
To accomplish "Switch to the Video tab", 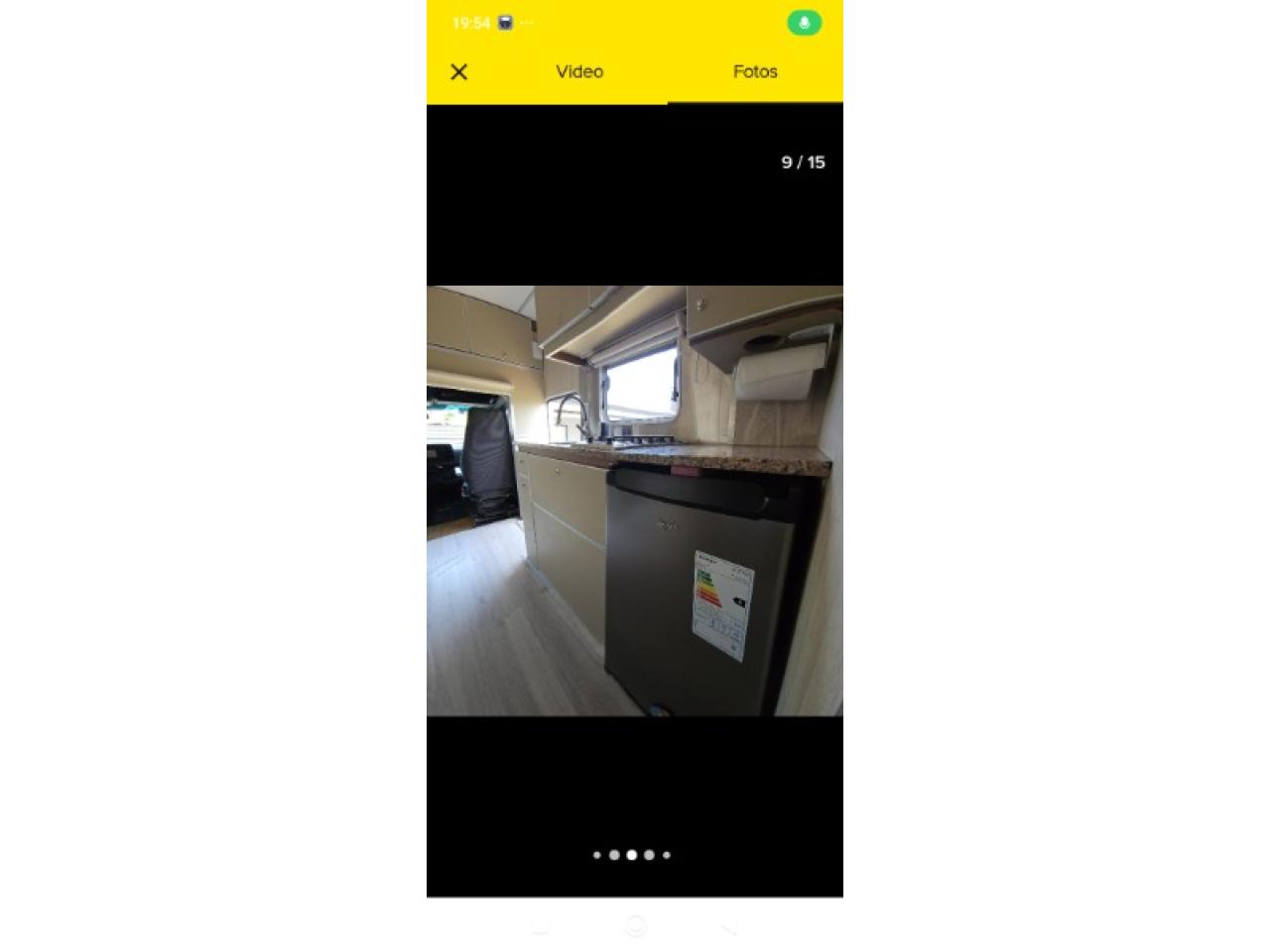I will pyautogui.click(x=579, y=71).
